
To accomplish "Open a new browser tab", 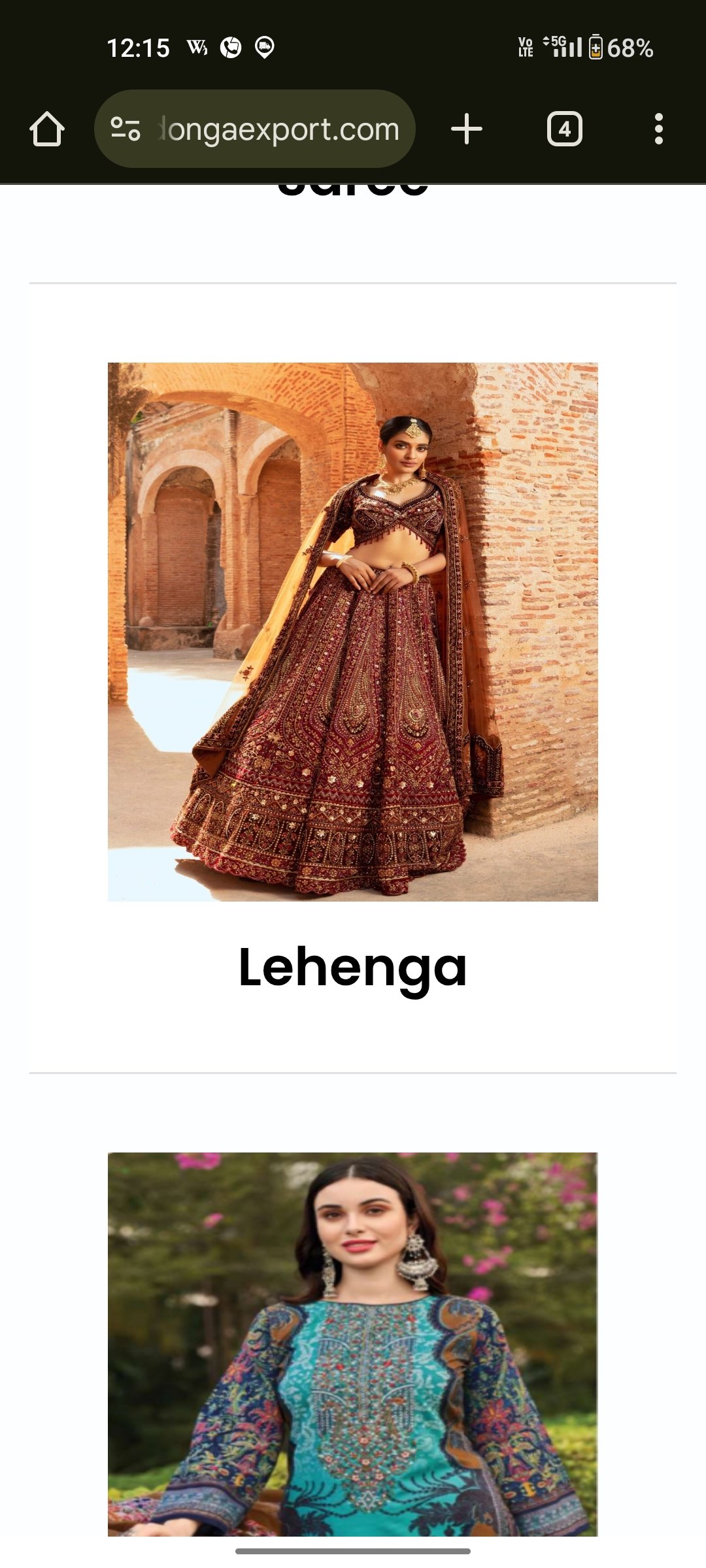I will 467,129.
